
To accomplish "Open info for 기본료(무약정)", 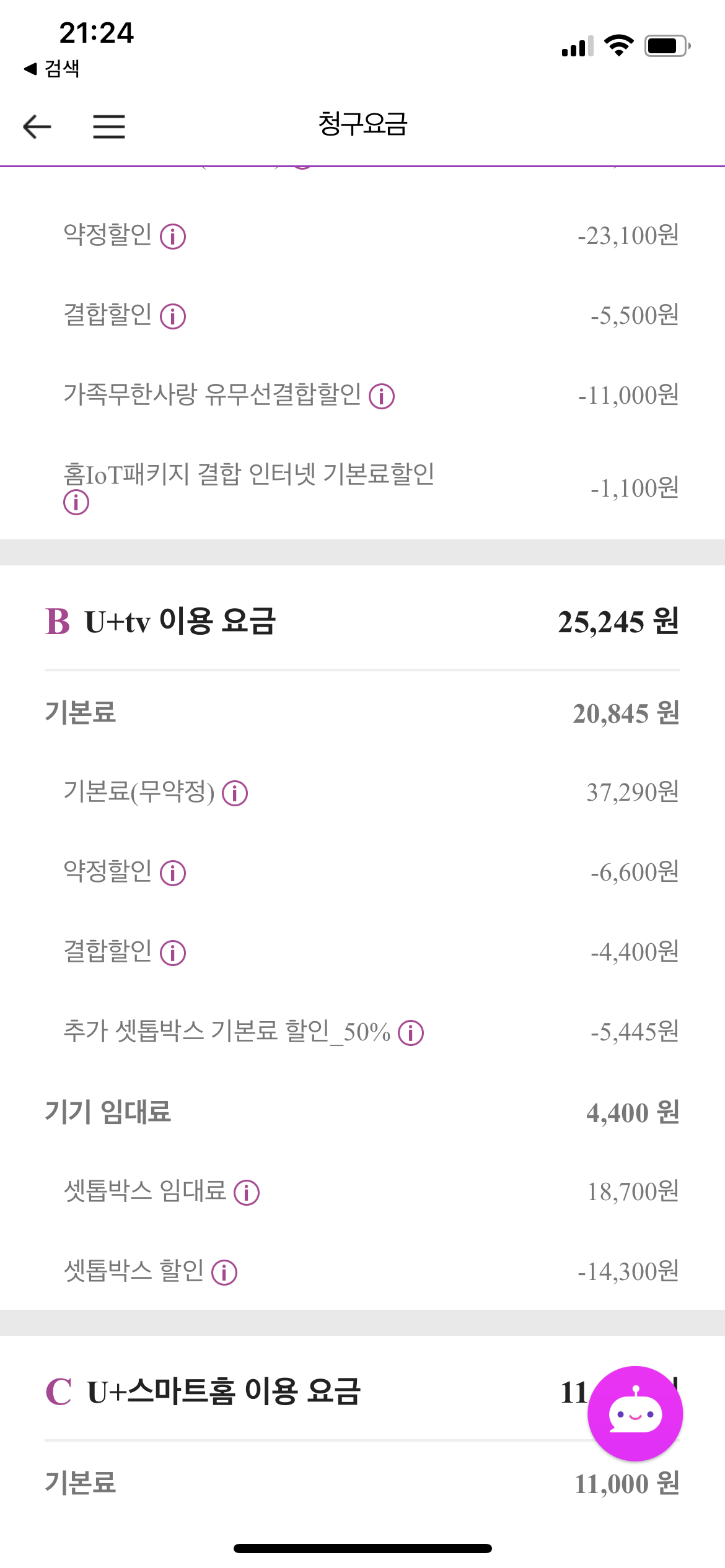I will (x=235, y=793).
